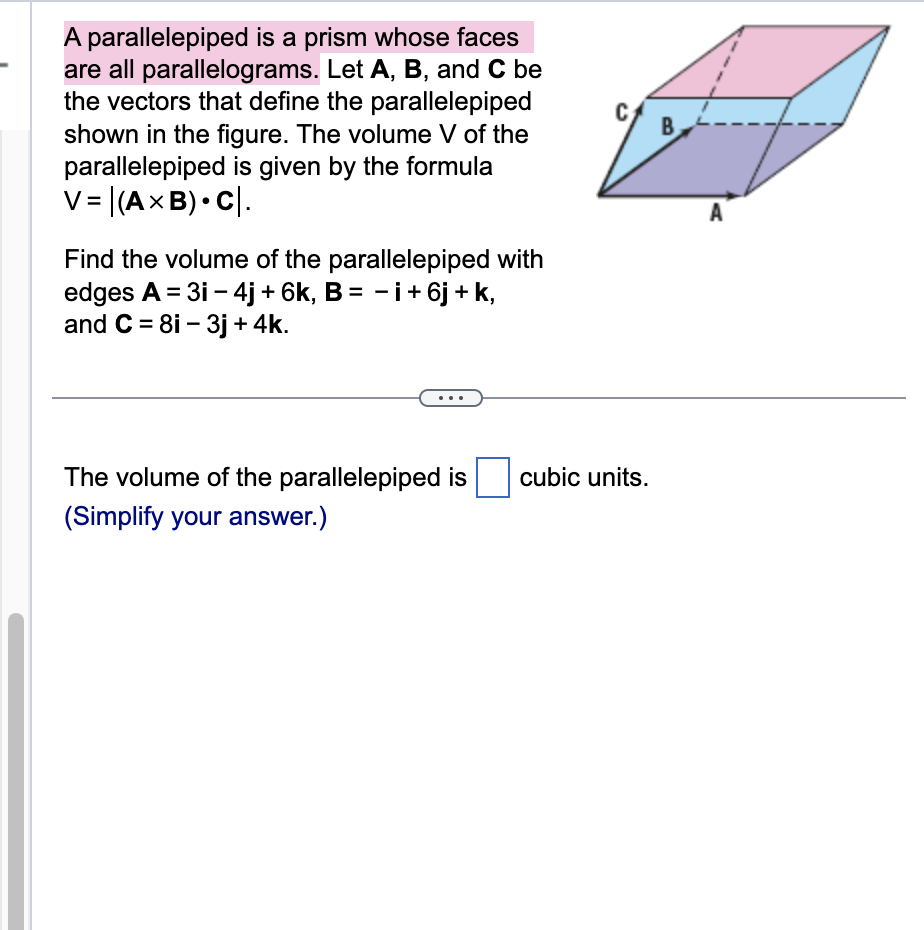The height and width of the screenshot is (930, 924).
Task: Click the vector label B in the figure
Action: [666, 126]
